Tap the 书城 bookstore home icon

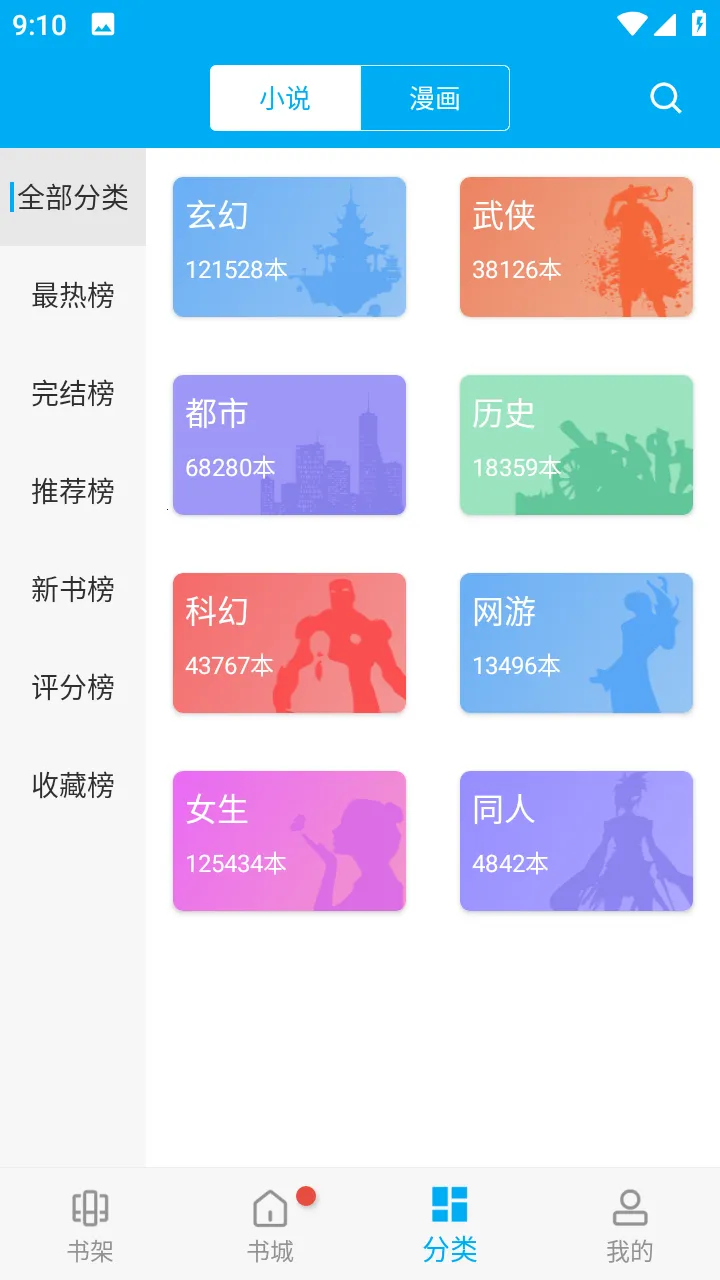pos(270,1210)
